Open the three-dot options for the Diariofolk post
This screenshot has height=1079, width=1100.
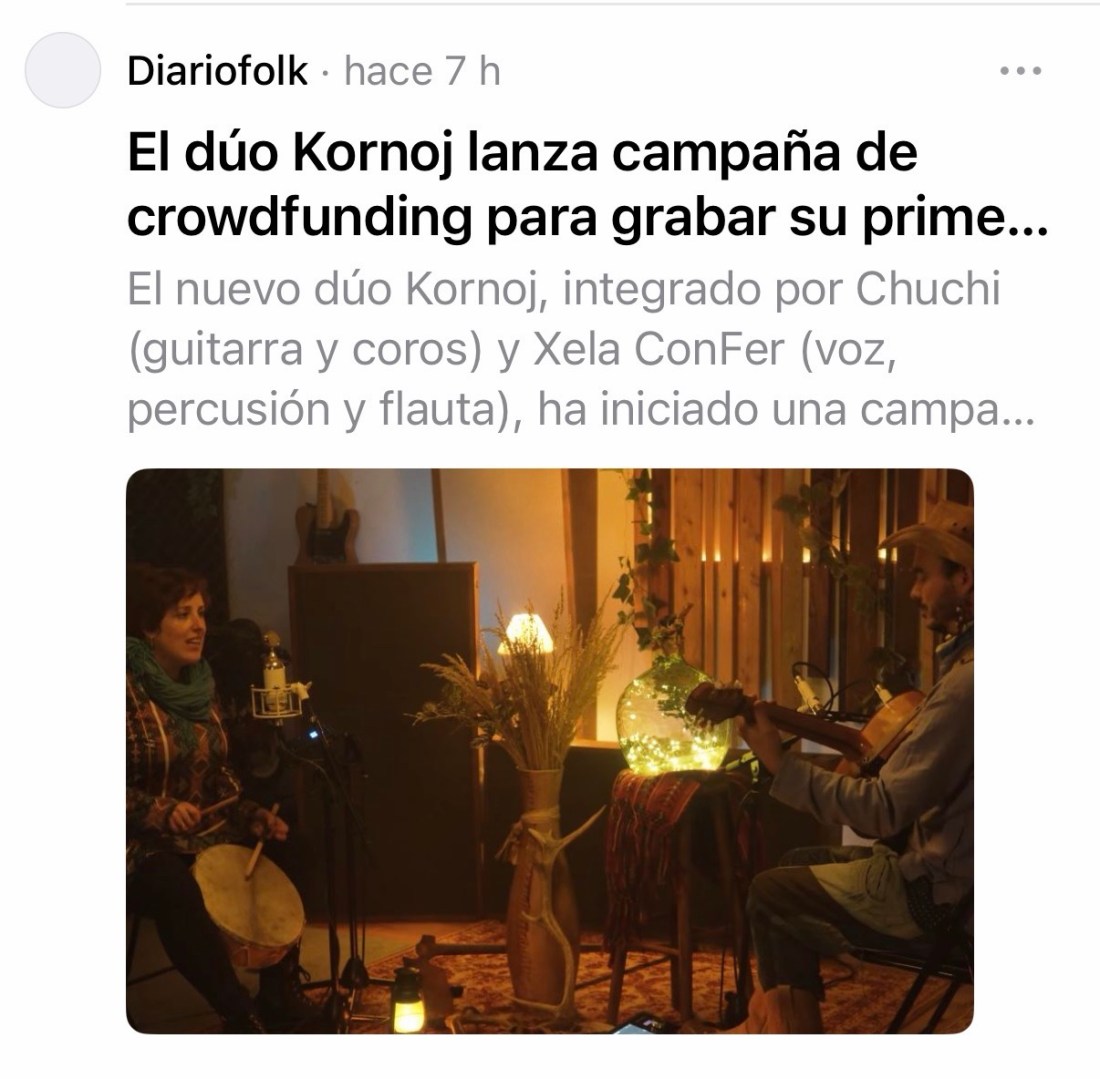(x=1021, y=72)
